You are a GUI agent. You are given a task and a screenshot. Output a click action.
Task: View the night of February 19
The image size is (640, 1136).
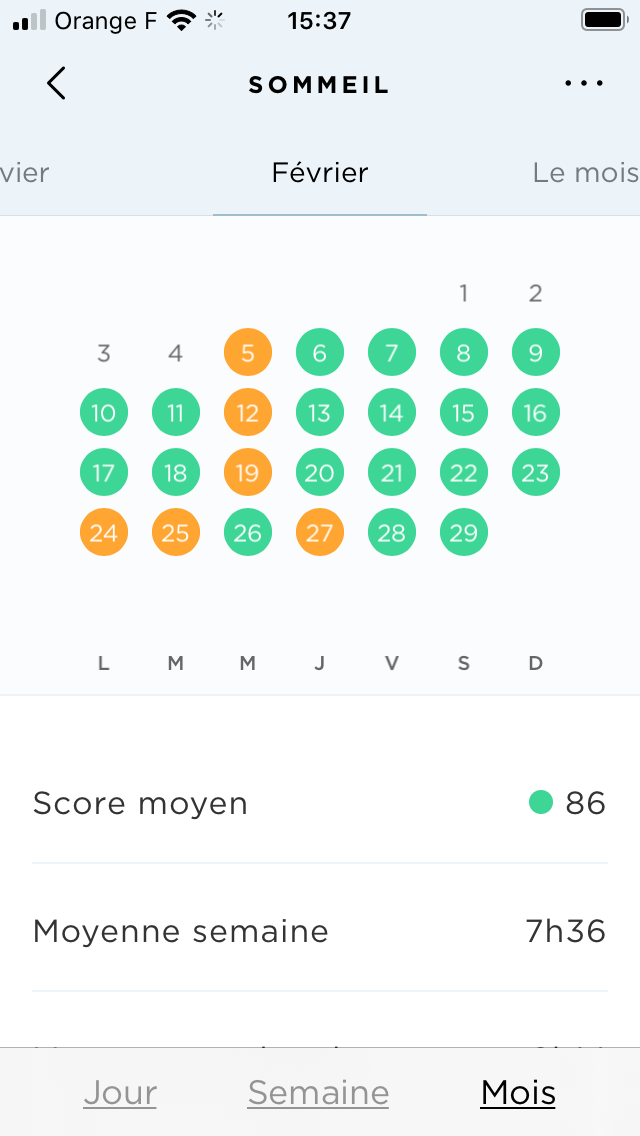click(x=248, y=473)
